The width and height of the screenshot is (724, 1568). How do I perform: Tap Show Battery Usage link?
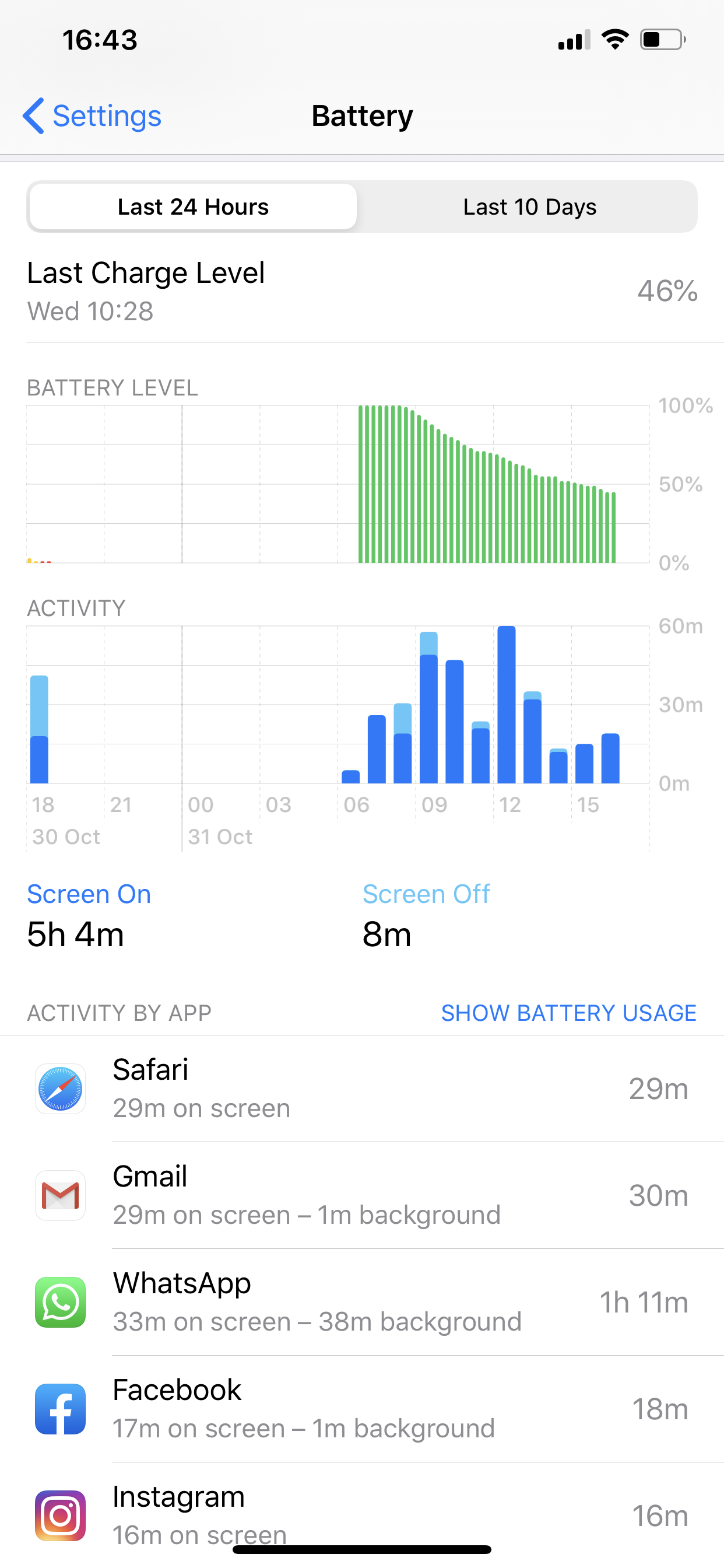coord(568,1013)
